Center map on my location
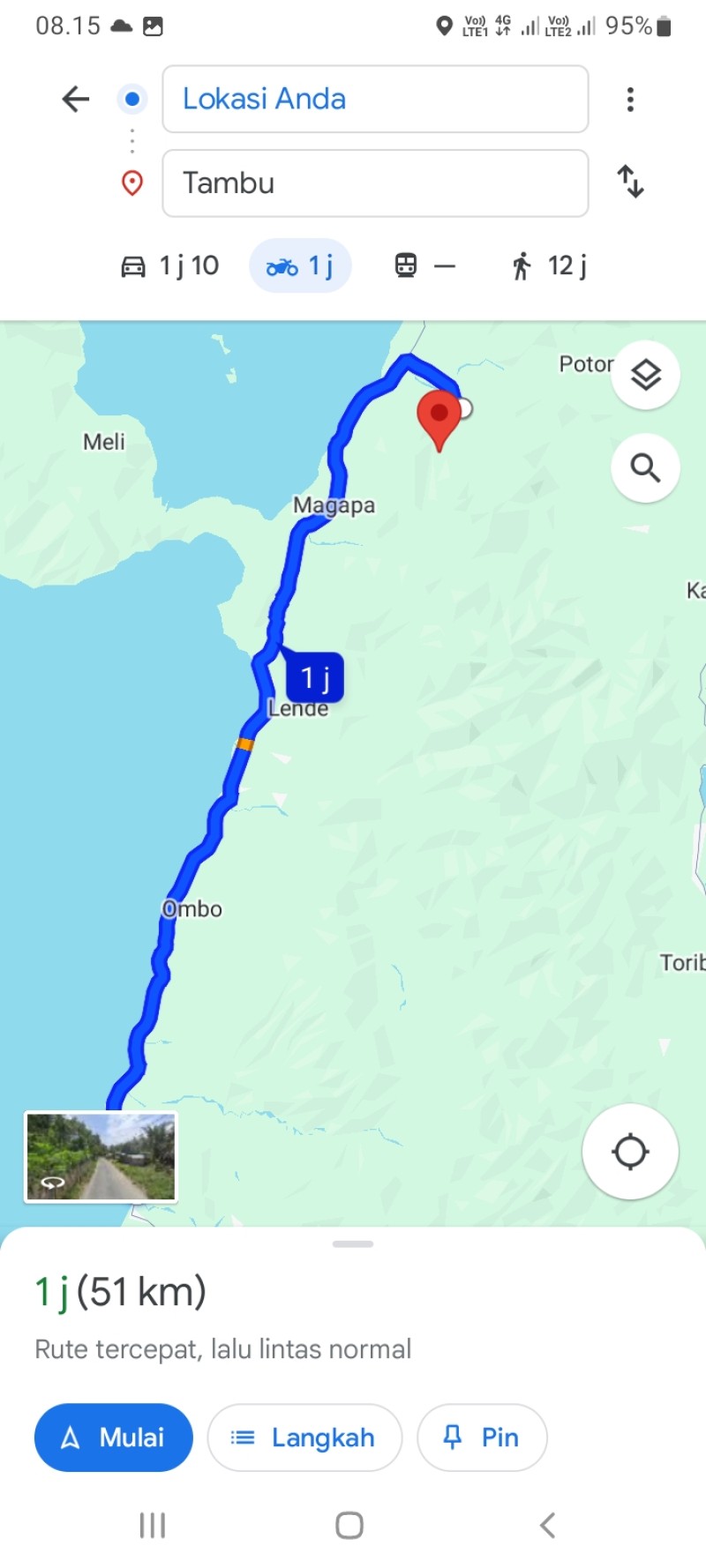Screen dimensions: 706x1568 [630, 1152]
